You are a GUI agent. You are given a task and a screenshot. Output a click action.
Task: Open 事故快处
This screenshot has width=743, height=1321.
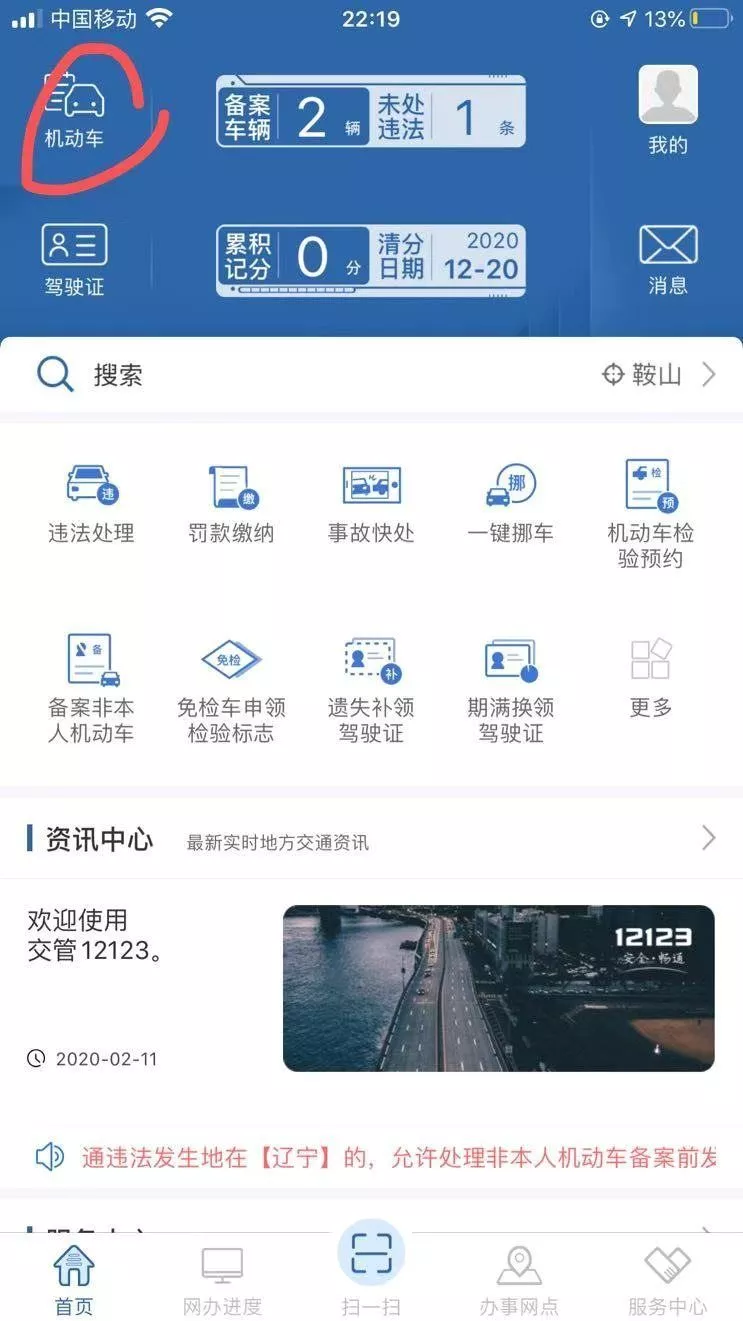click(x=371, y=503)
